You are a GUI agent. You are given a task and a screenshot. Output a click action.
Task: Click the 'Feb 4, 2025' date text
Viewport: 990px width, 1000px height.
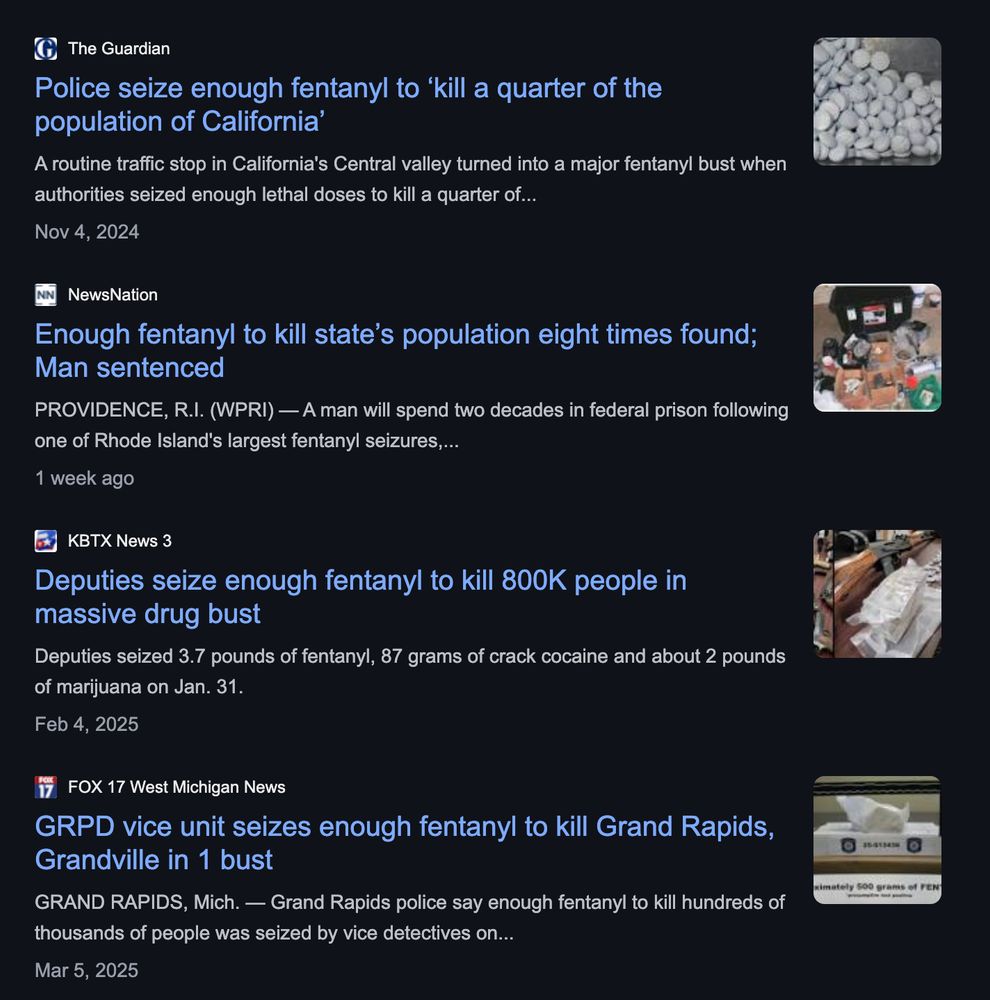86,724
